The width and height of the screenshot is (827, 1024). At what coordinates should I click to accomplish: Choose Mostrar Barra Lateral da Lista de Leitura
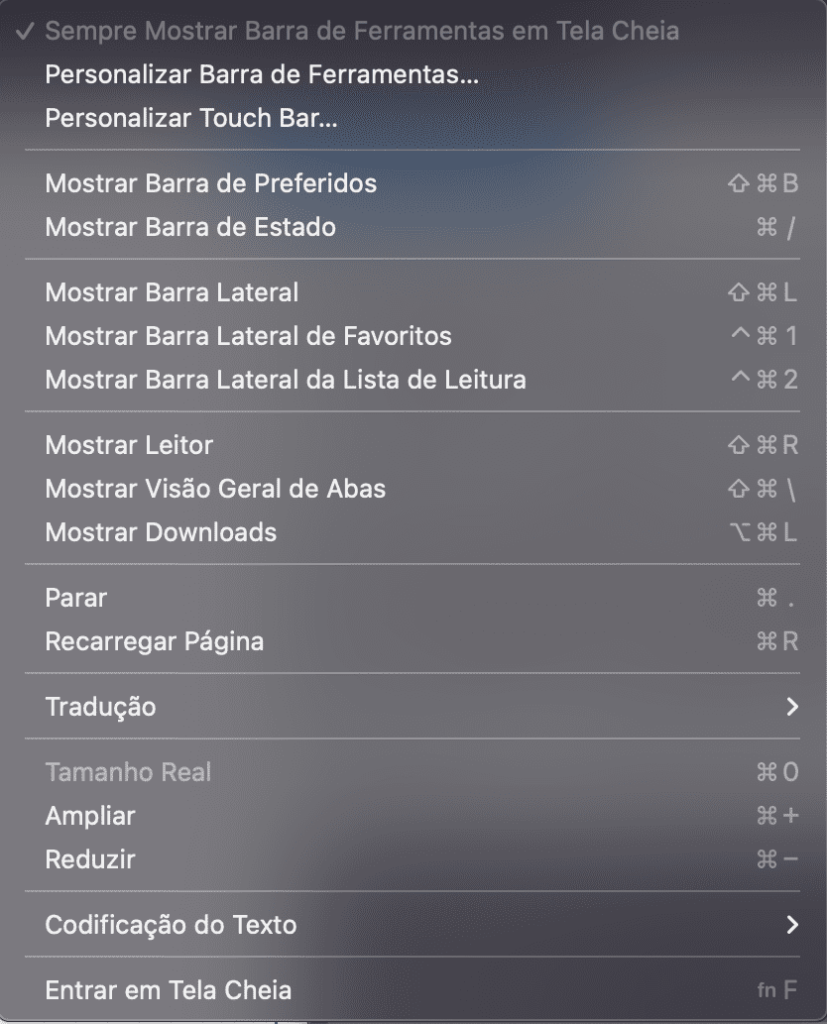285,380
